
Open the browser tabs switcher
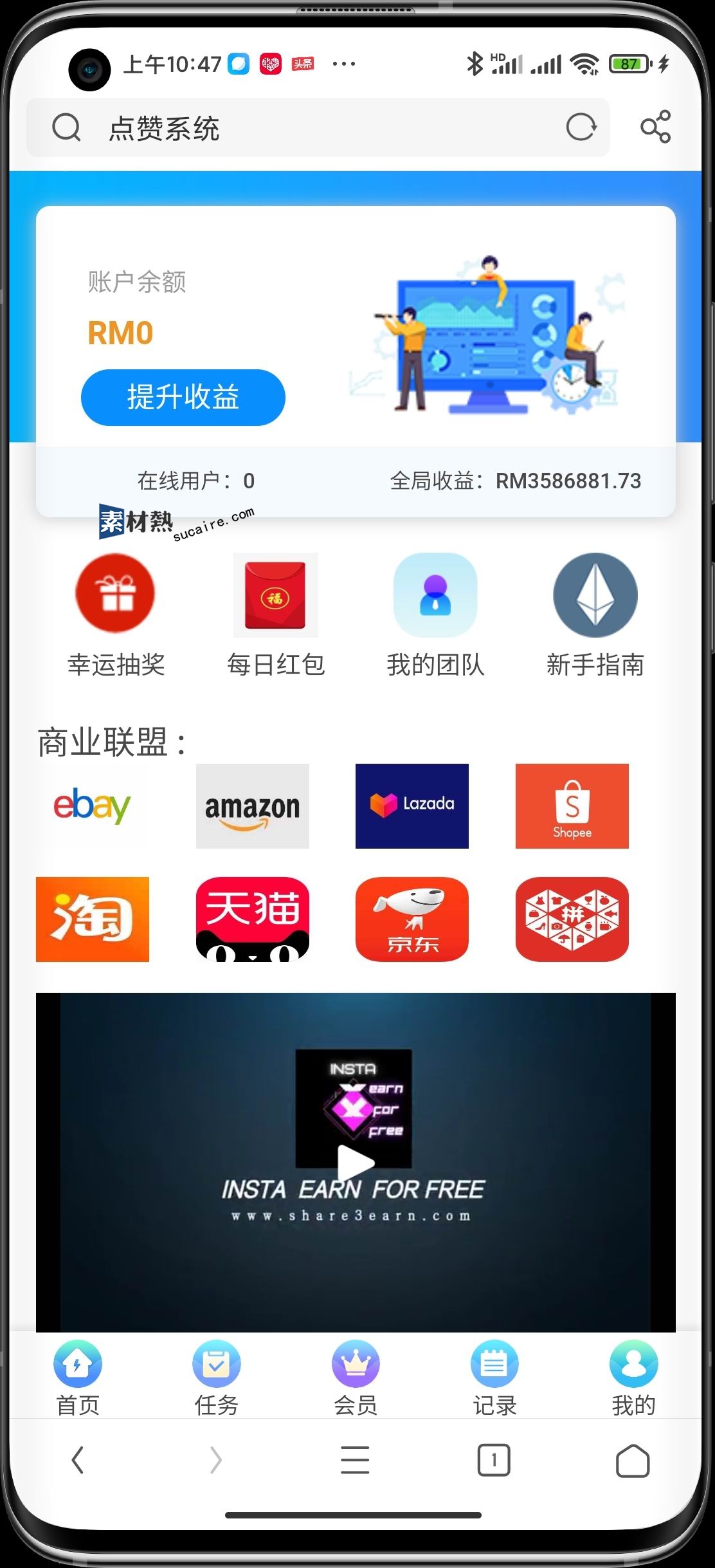pos(494,1461)
